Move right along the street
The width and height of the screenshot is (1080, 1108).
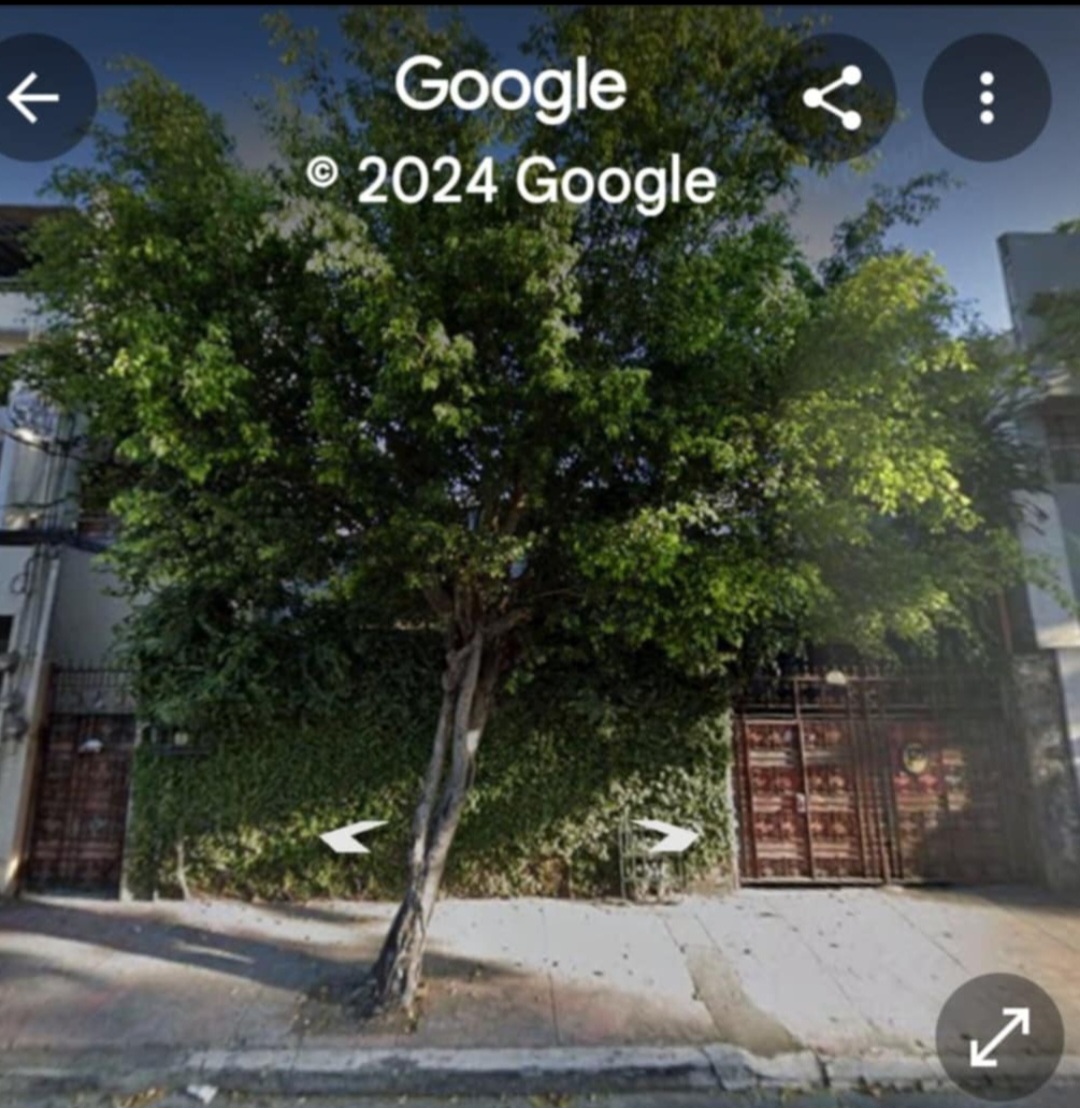pyautogui.click(x=667, y=836)
